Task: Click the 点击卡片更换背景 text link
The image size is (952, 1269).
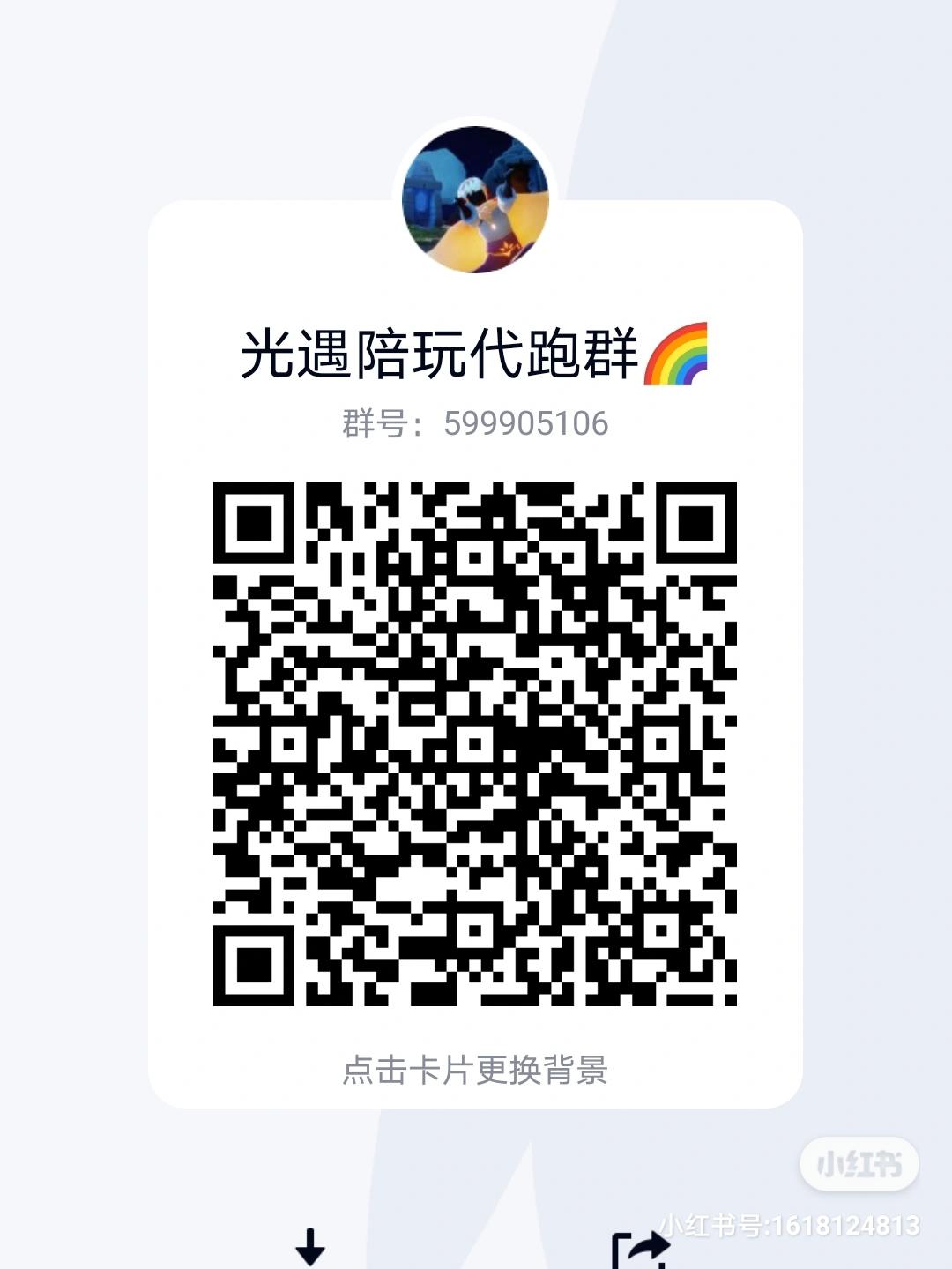Action: click(476, 1071)
